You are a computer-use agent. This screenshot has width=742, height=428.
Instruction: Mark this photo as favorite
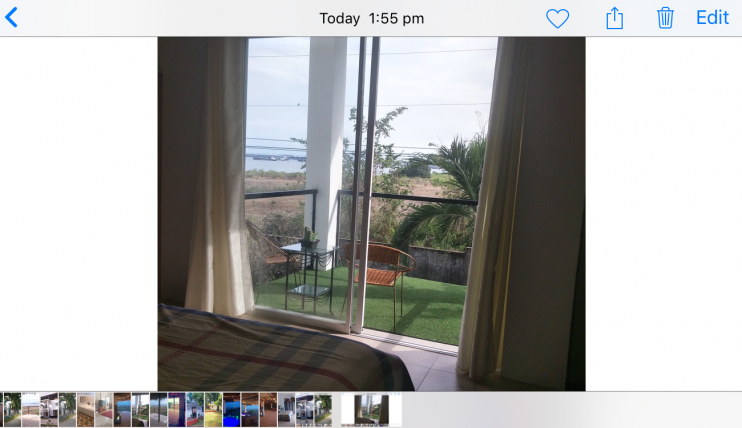coord(557,18)
